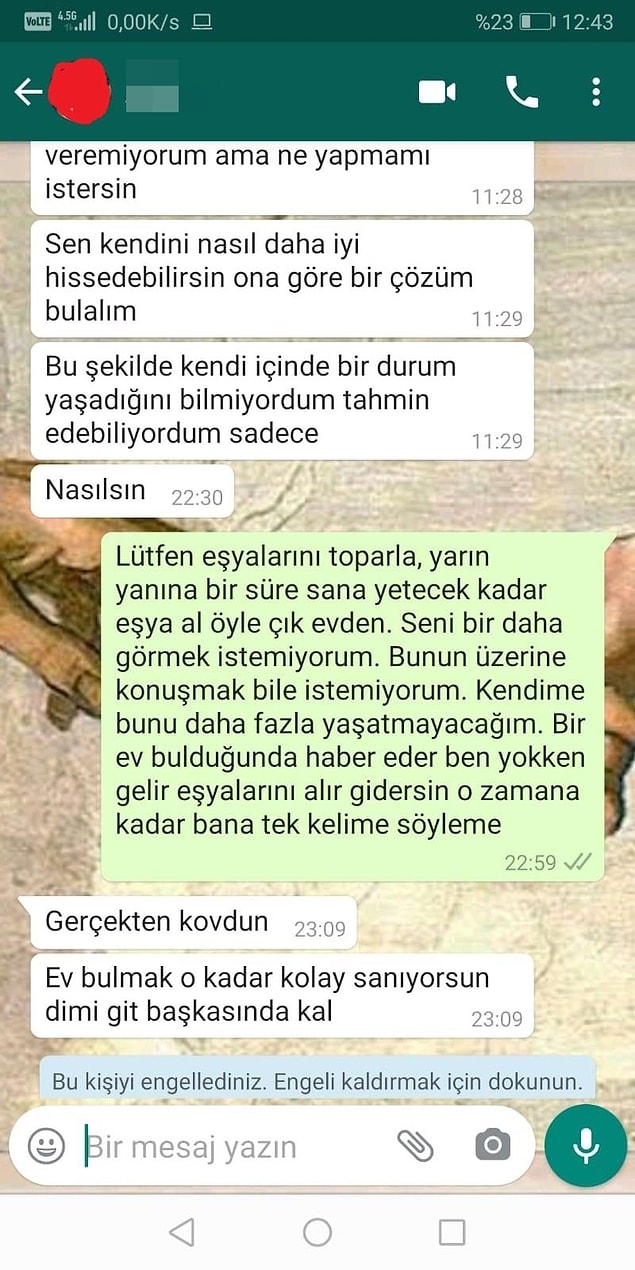Open the camera from the message bar
This screenshot has height=1270, width=635.
[492, 1145]
